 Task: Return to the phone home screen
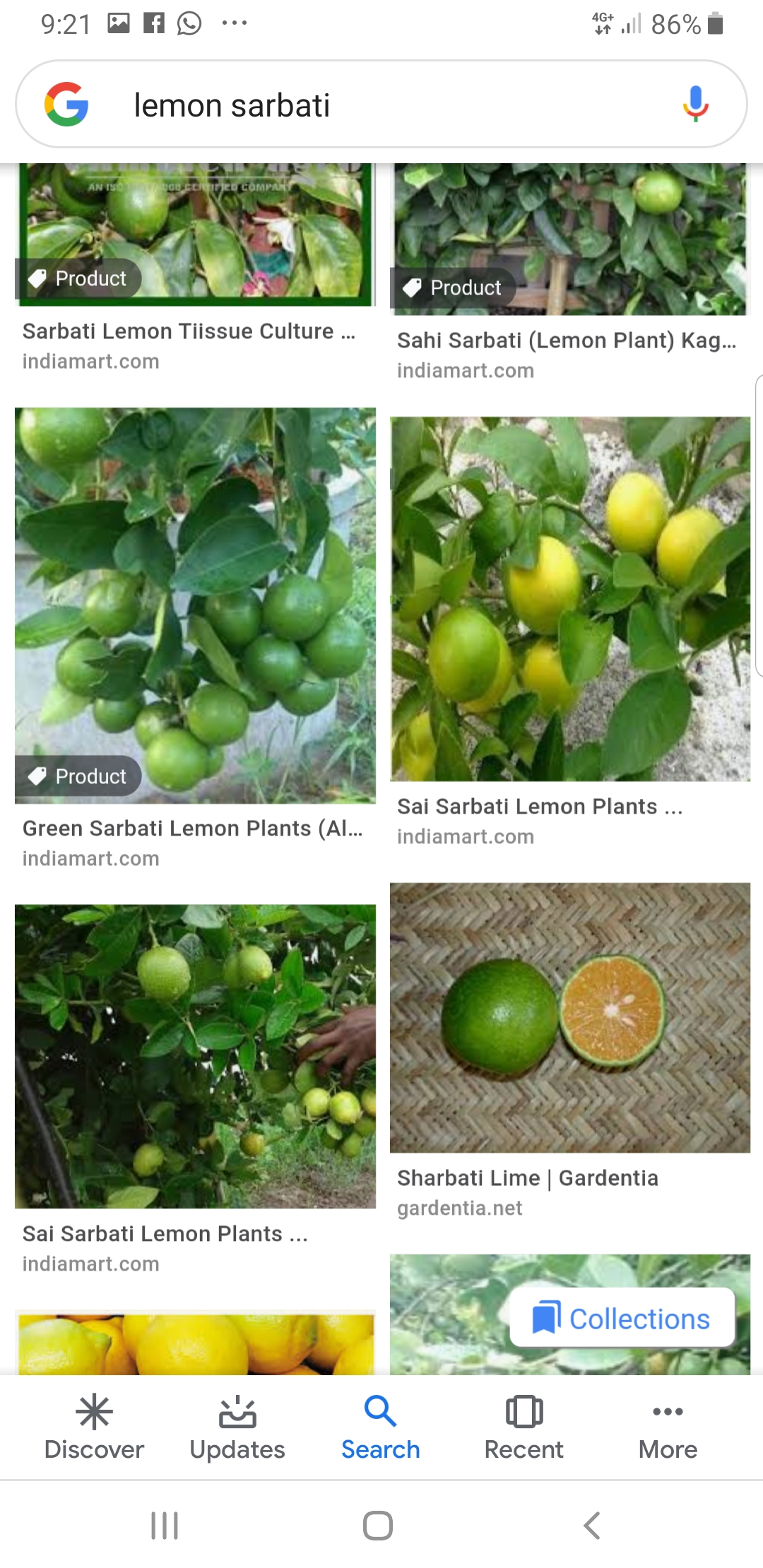pyautogui.click(x=378, y=1526)
